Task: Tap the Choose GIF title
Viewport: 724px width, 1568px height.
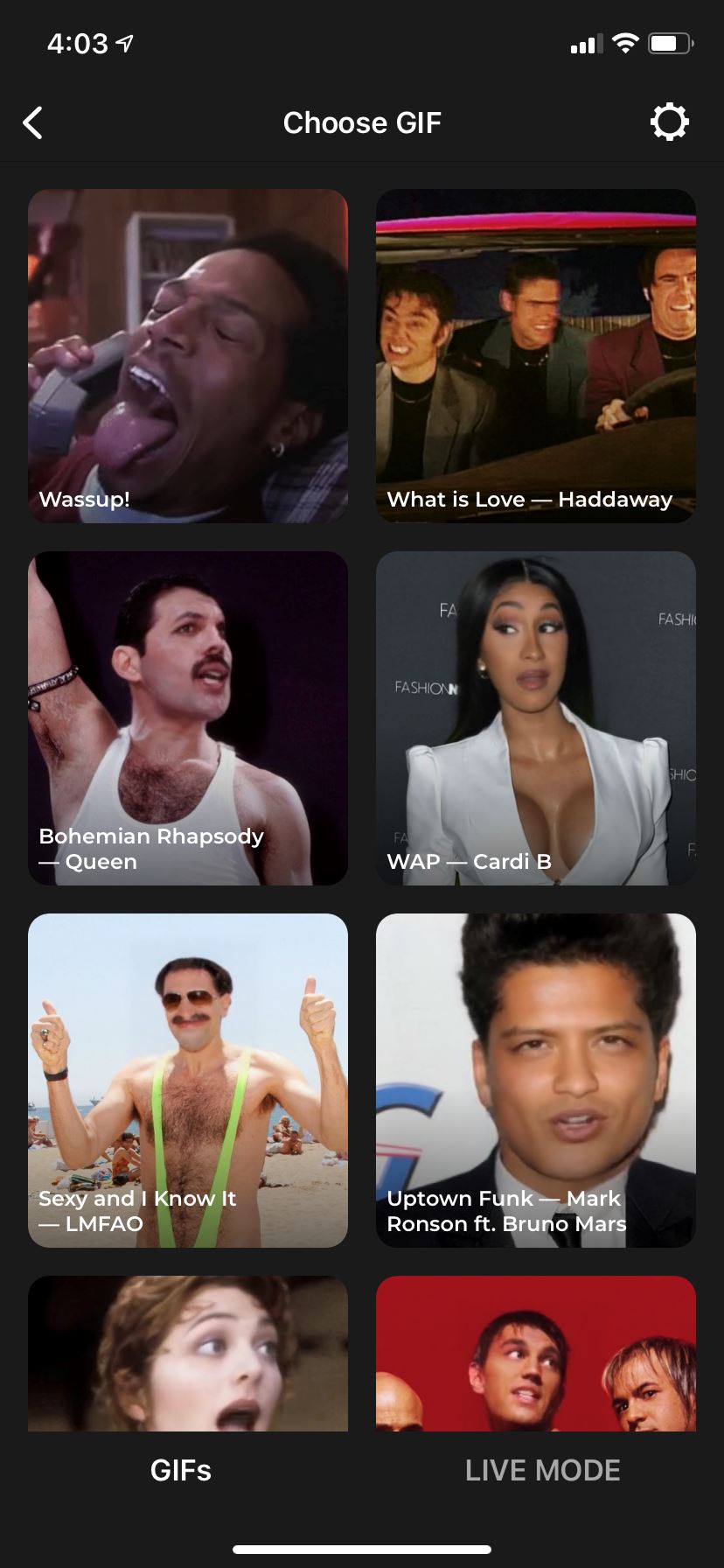Action: [362, 122]
